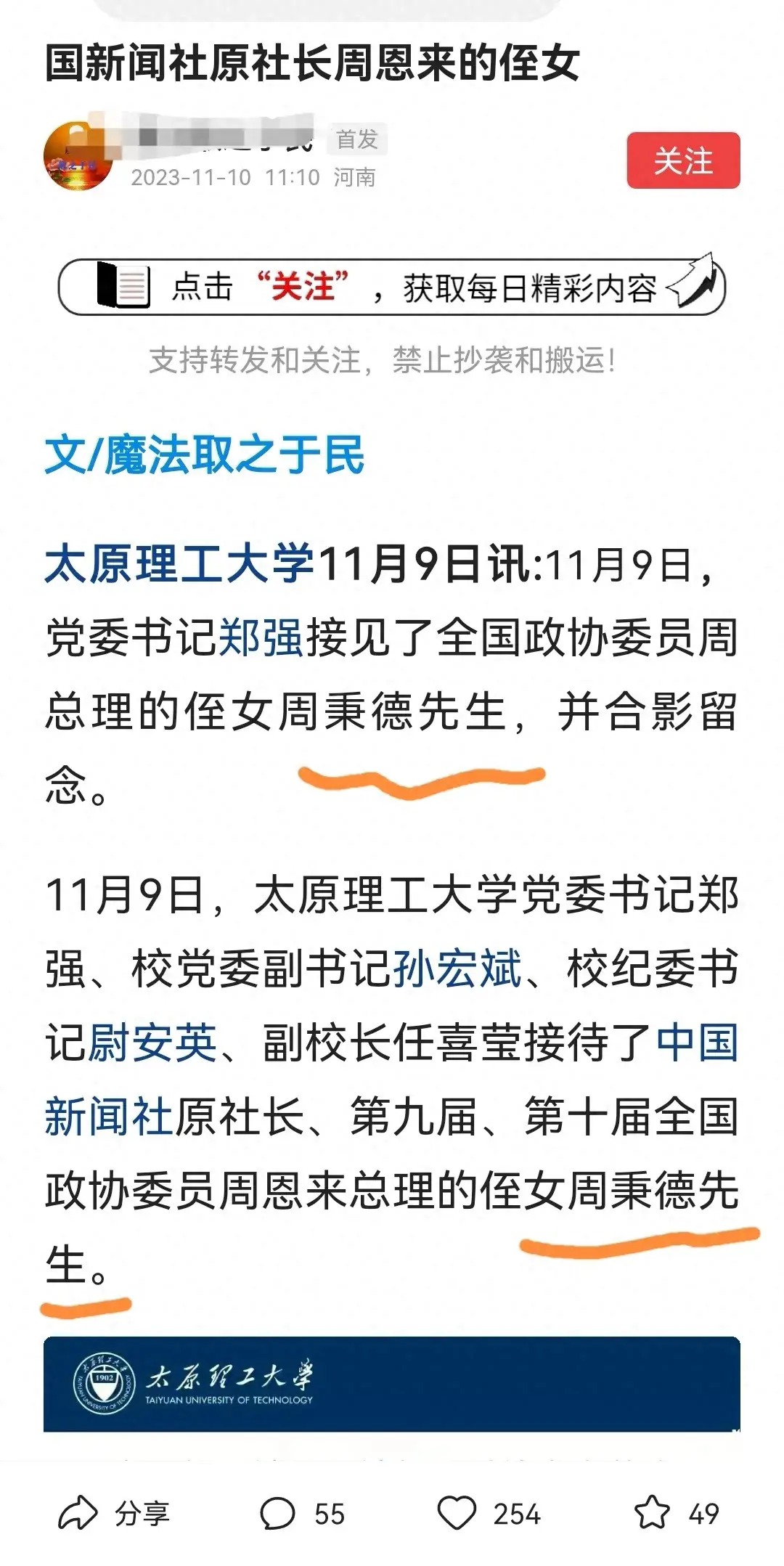Viewport: 784px width, 1566px height.
Task: Like this article with the heart icon
Action: tap(489, 1514)
